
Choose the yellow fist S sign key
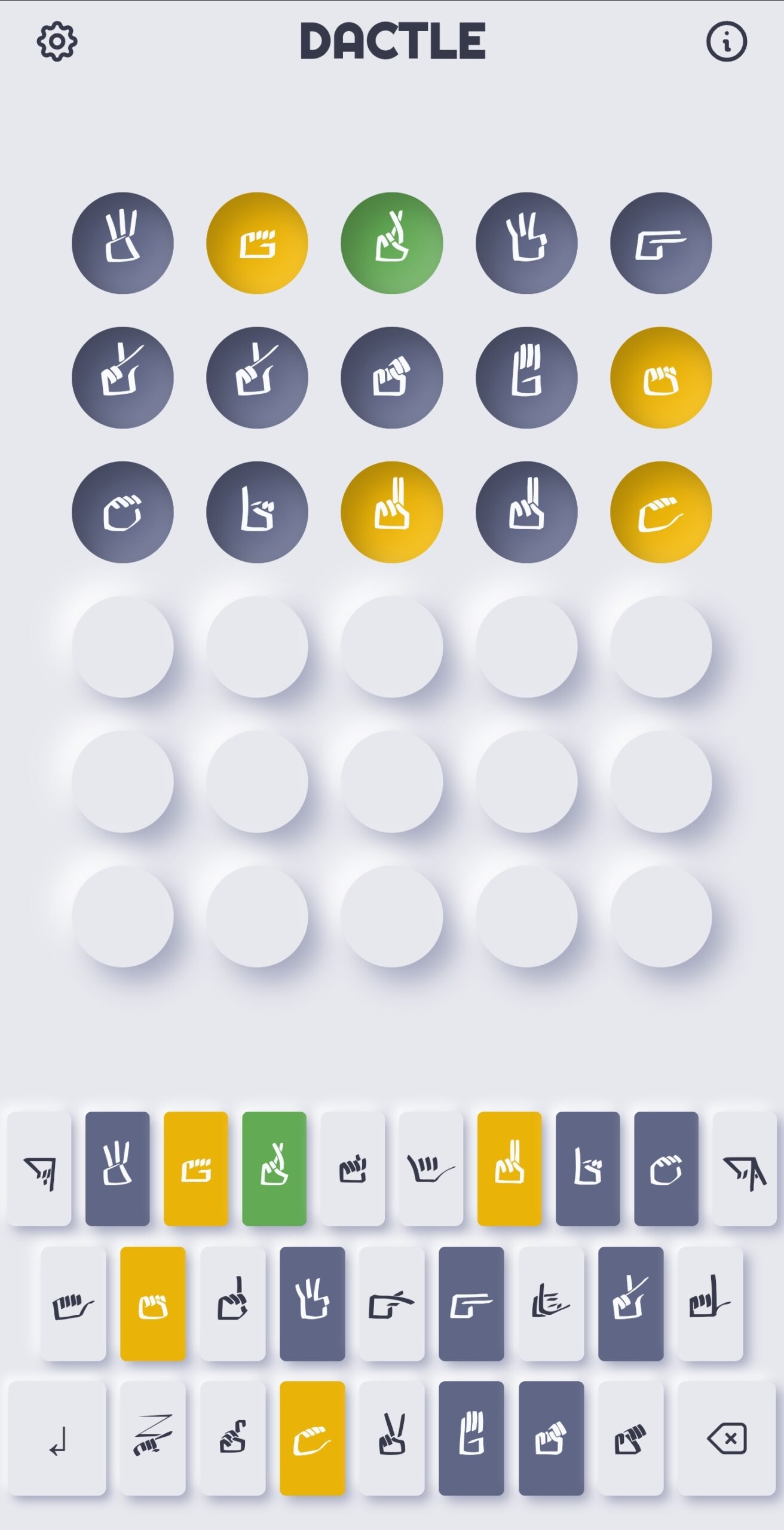pyautogui.click(x=152, y=1303)
